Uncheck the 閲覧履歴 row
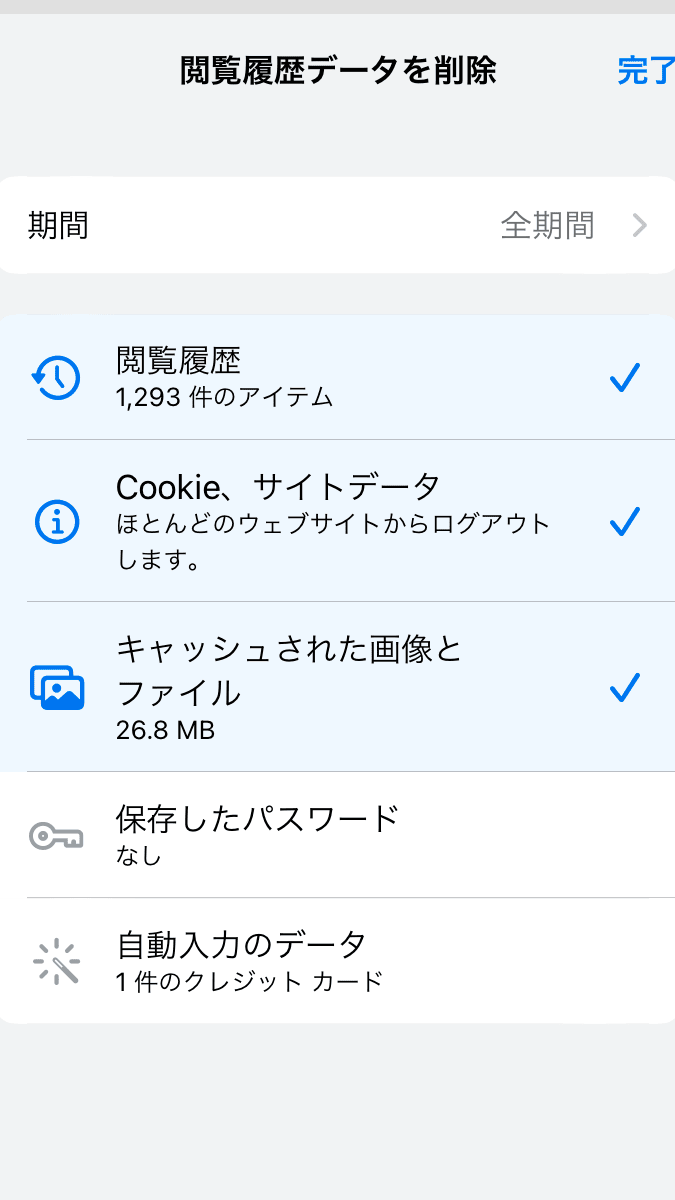This screenshot has height=1200, width=675. pos(337,377)
